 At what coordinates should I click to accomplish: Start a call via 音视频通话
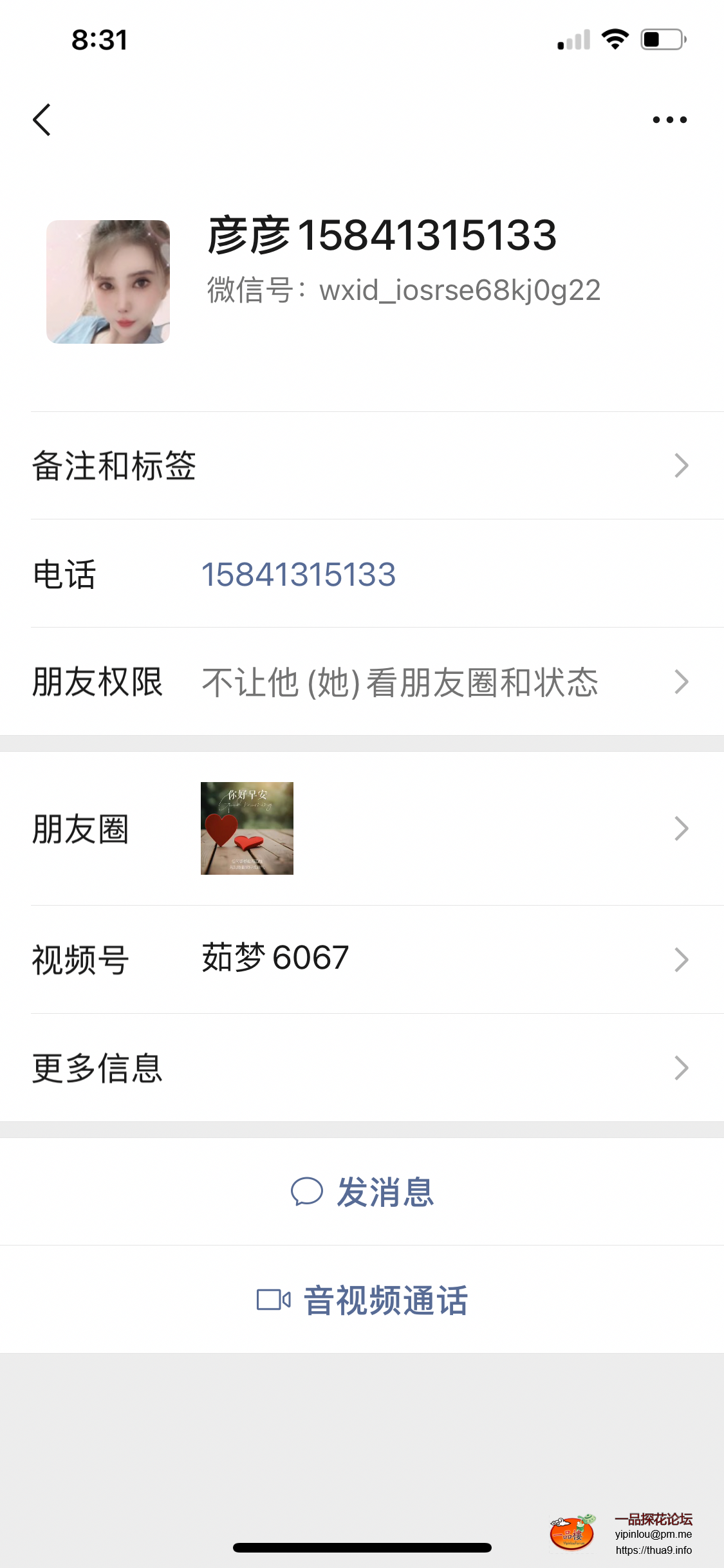[386, 1298]
